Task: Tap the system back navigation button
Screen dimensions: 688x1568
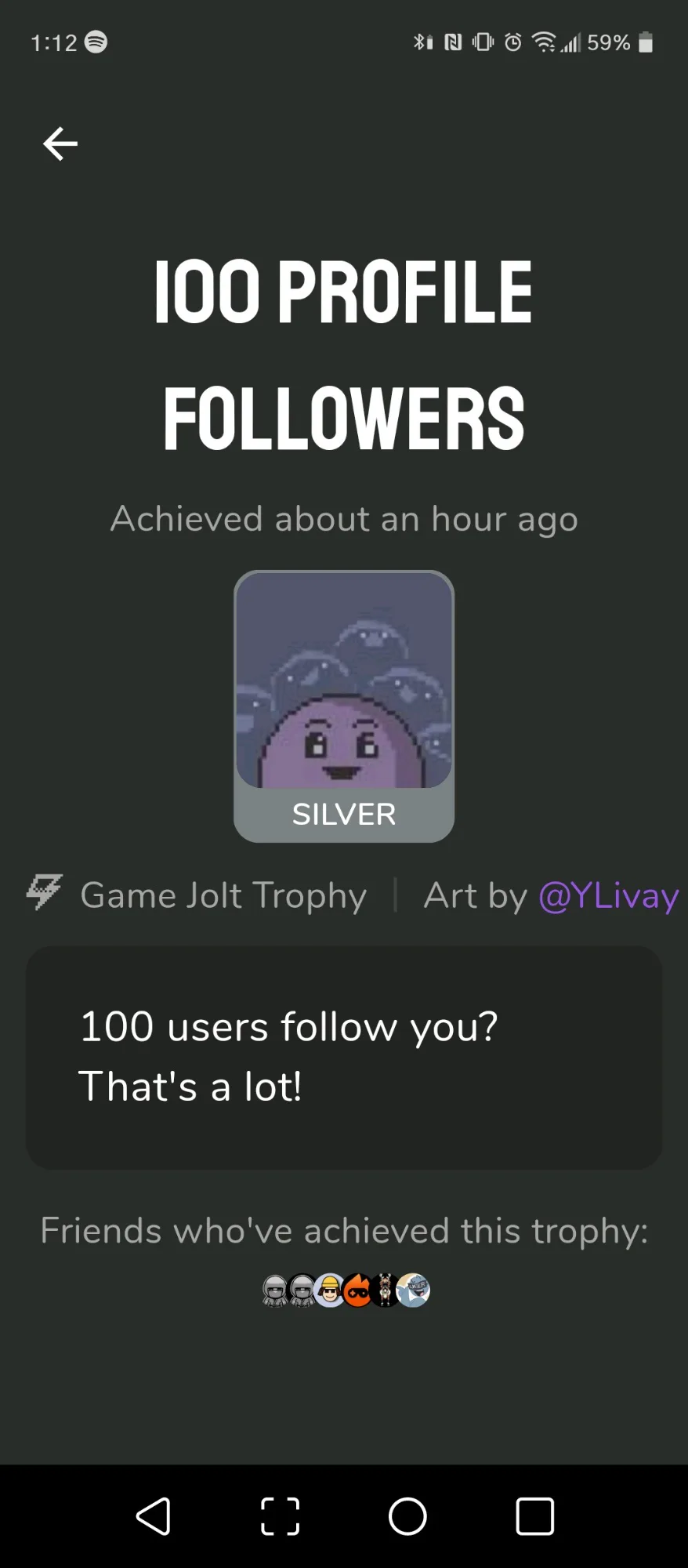Action: click(x=154, y=1515)
